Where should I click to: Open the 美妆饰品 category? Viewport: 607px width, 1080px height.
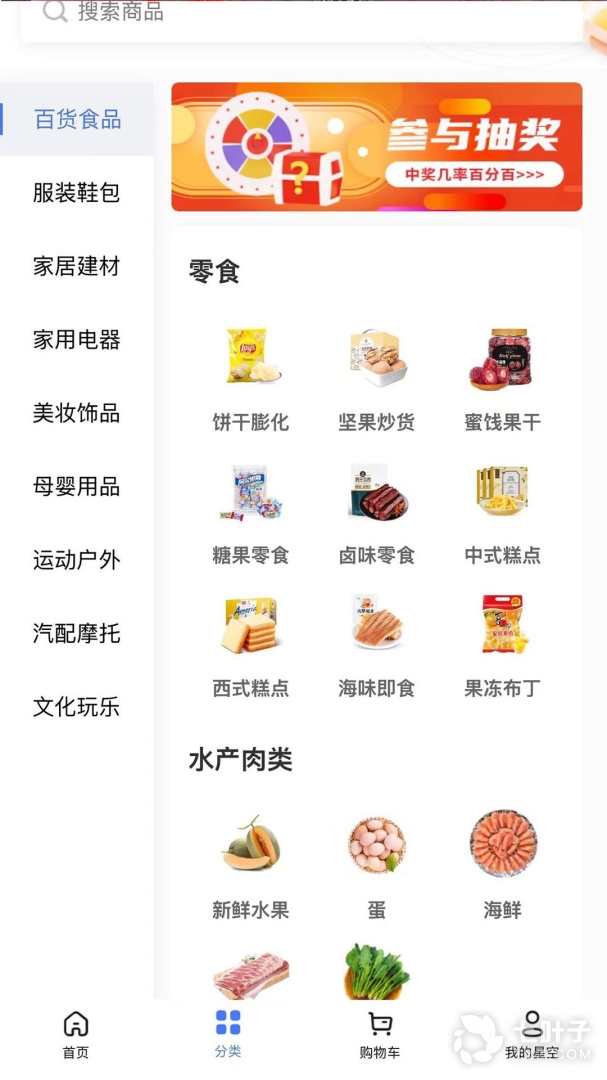tap(77, 413)
